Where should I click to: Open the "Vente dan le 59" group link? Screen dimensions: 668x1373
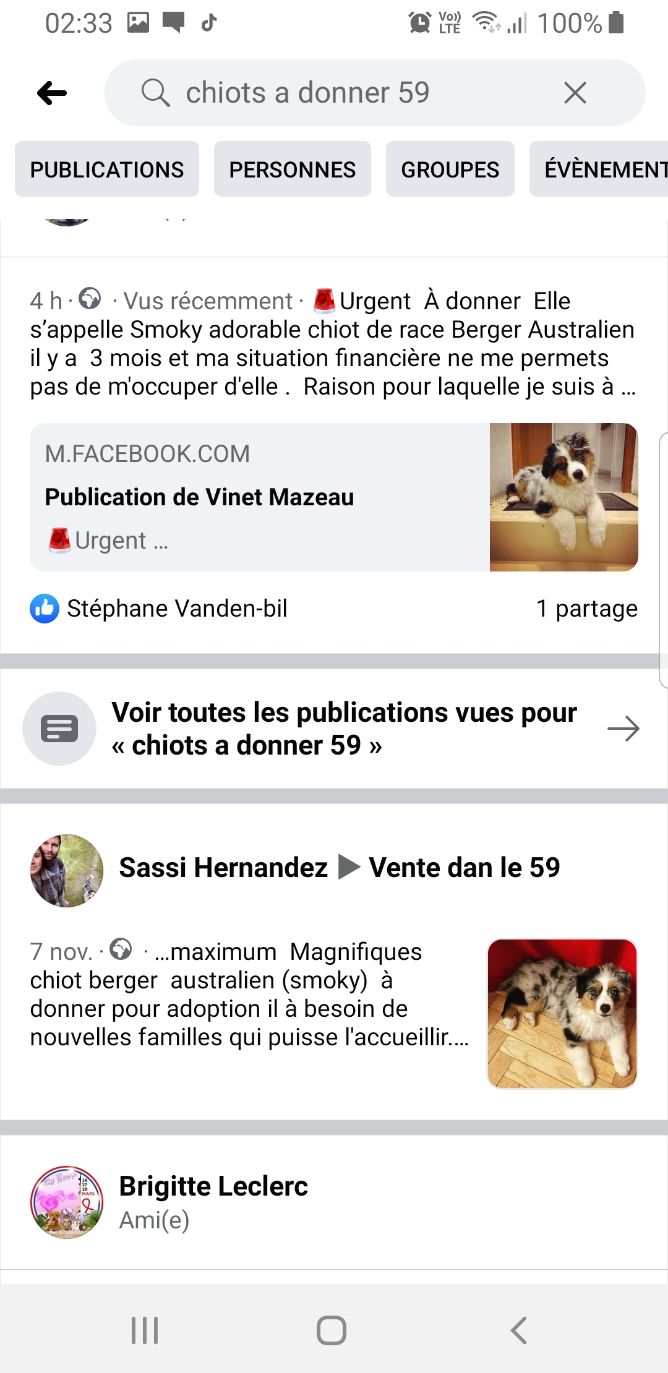pos(464,867)
